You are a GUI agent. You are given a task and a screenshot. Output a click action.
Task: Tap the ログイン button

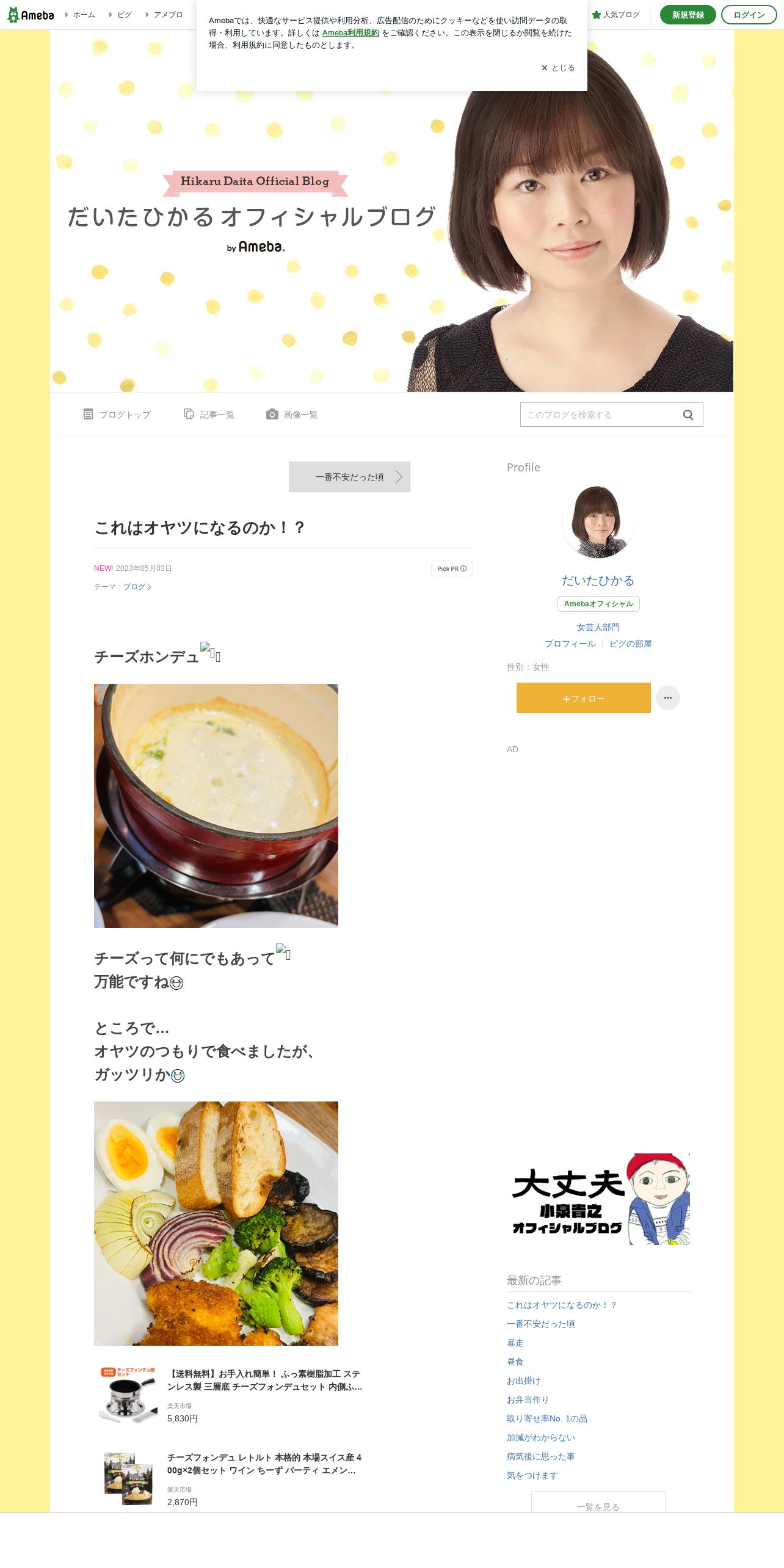pyautogui.click(x=749, y=15)
